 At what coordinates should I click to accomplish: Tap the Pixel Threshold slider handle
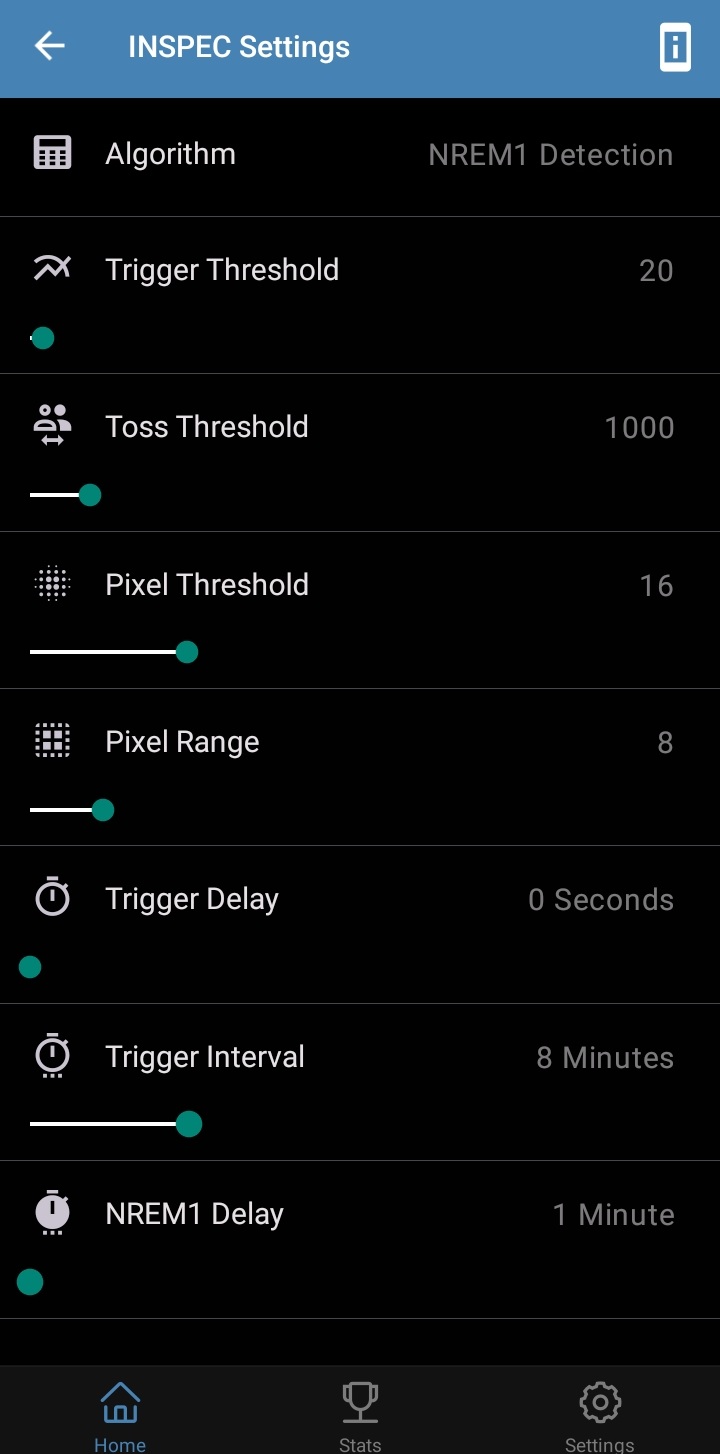(x=187, y=652)
